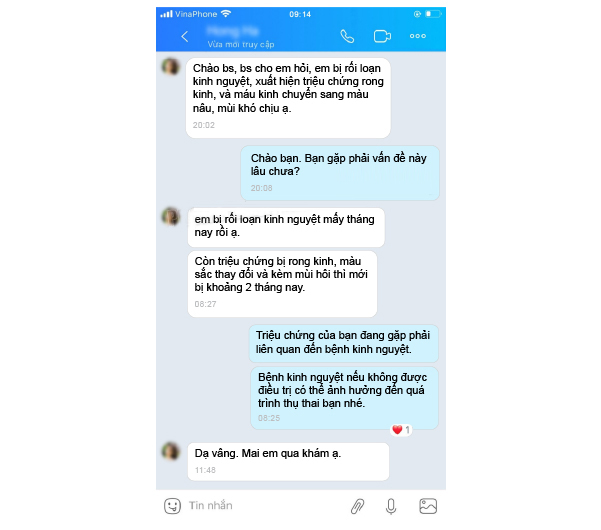Open the photo gallery picker

427,506
